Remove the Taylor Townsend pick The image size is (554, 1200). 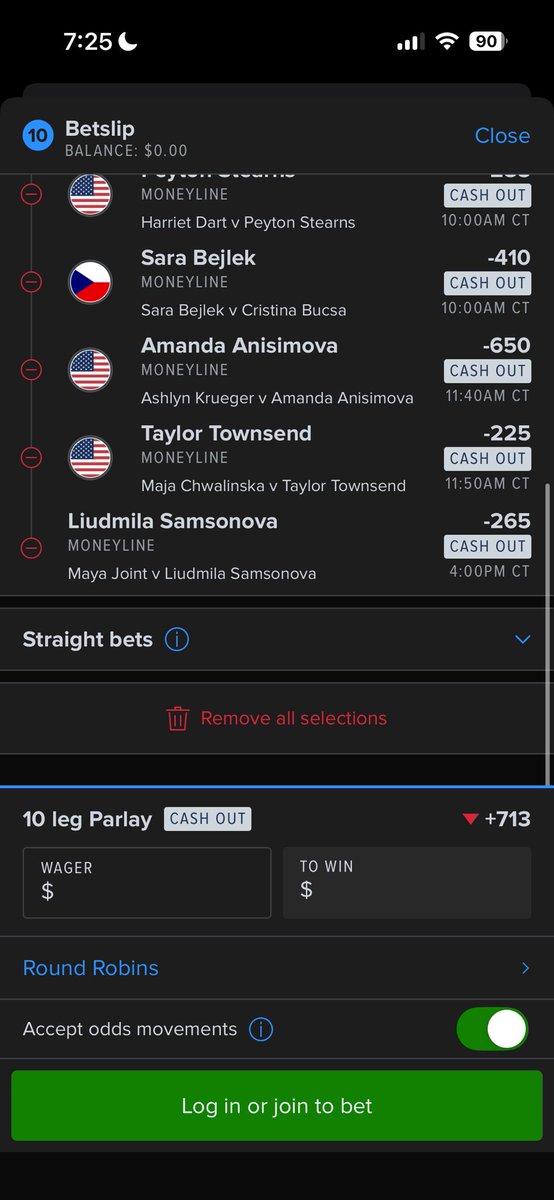coord(32,458)
